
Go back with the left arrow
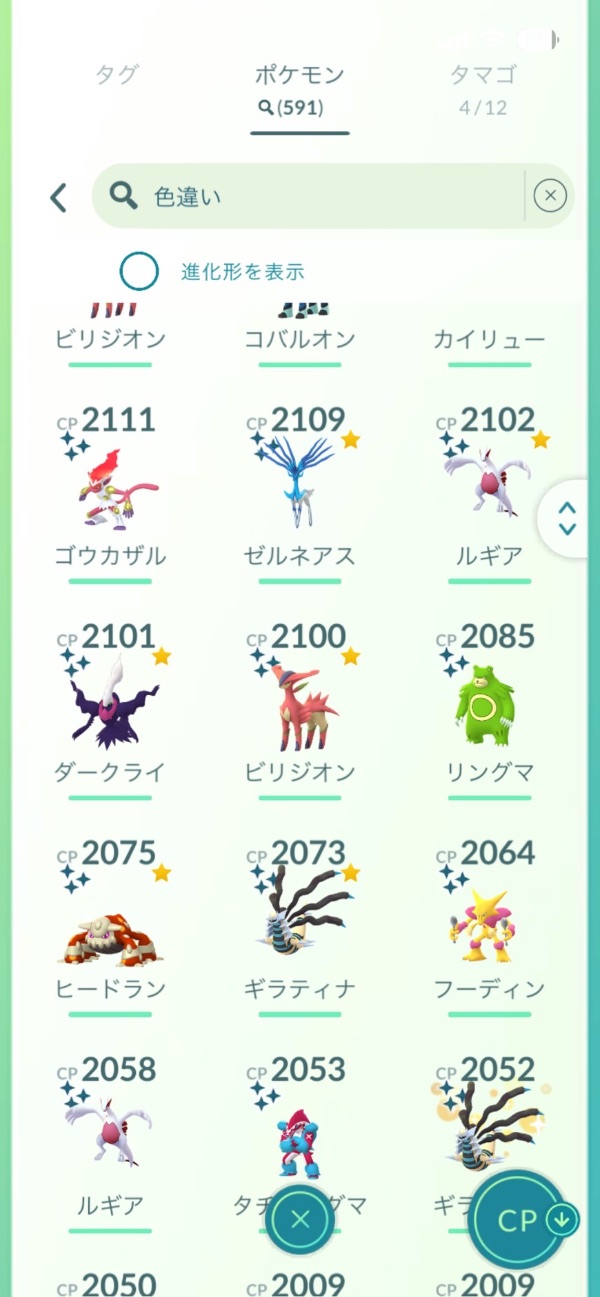point(59,197)
